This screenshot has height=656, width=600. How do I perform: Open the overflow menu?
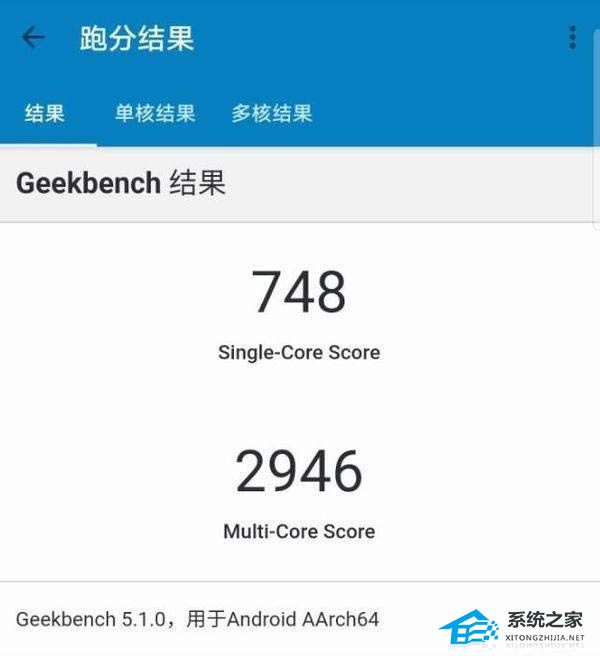click(x=572, y=38)
